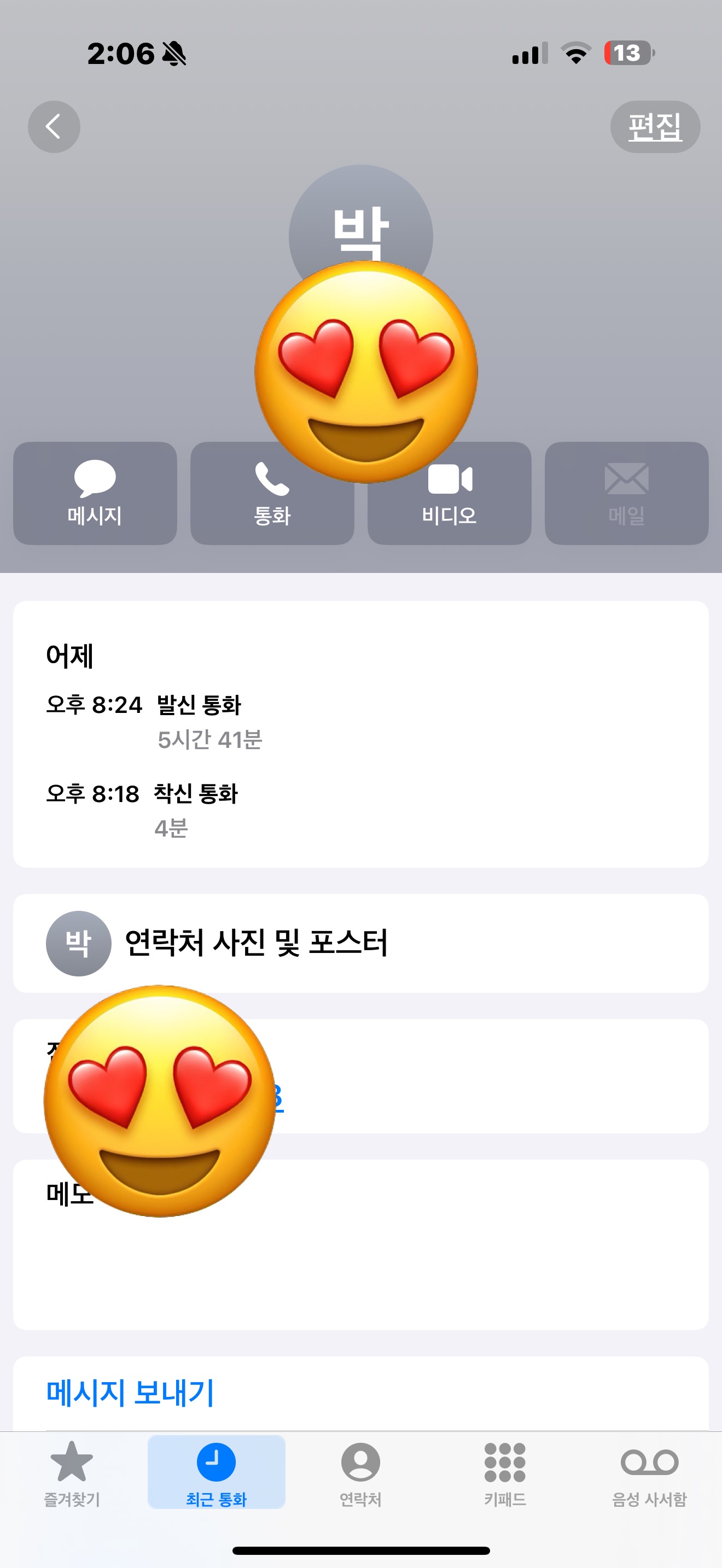Select the 최근 통화 tab

click(x=216, y=1473)
